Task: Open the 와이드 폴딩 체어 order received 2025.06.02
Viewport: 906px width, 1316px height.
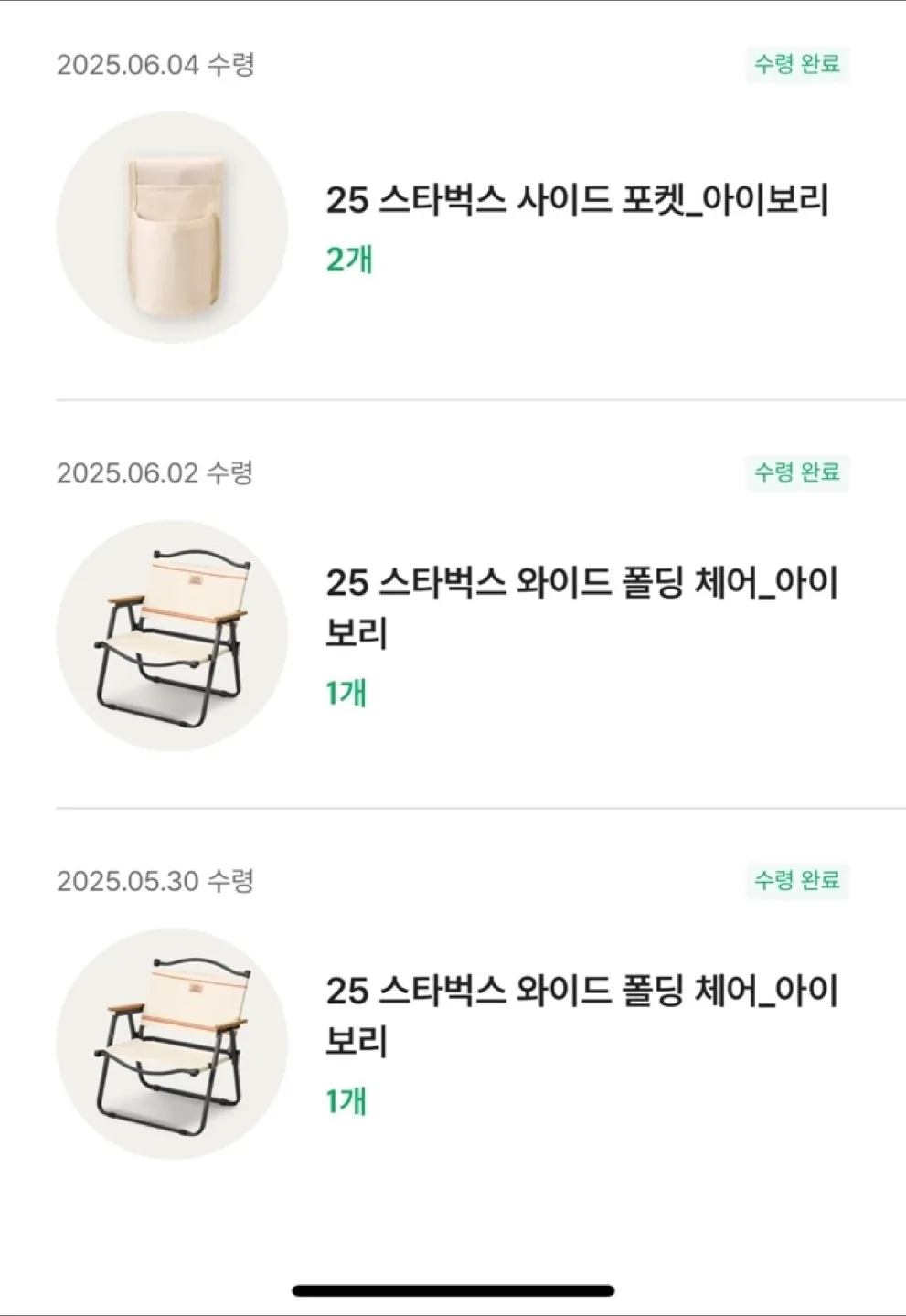Action: [x=581, y=607]
